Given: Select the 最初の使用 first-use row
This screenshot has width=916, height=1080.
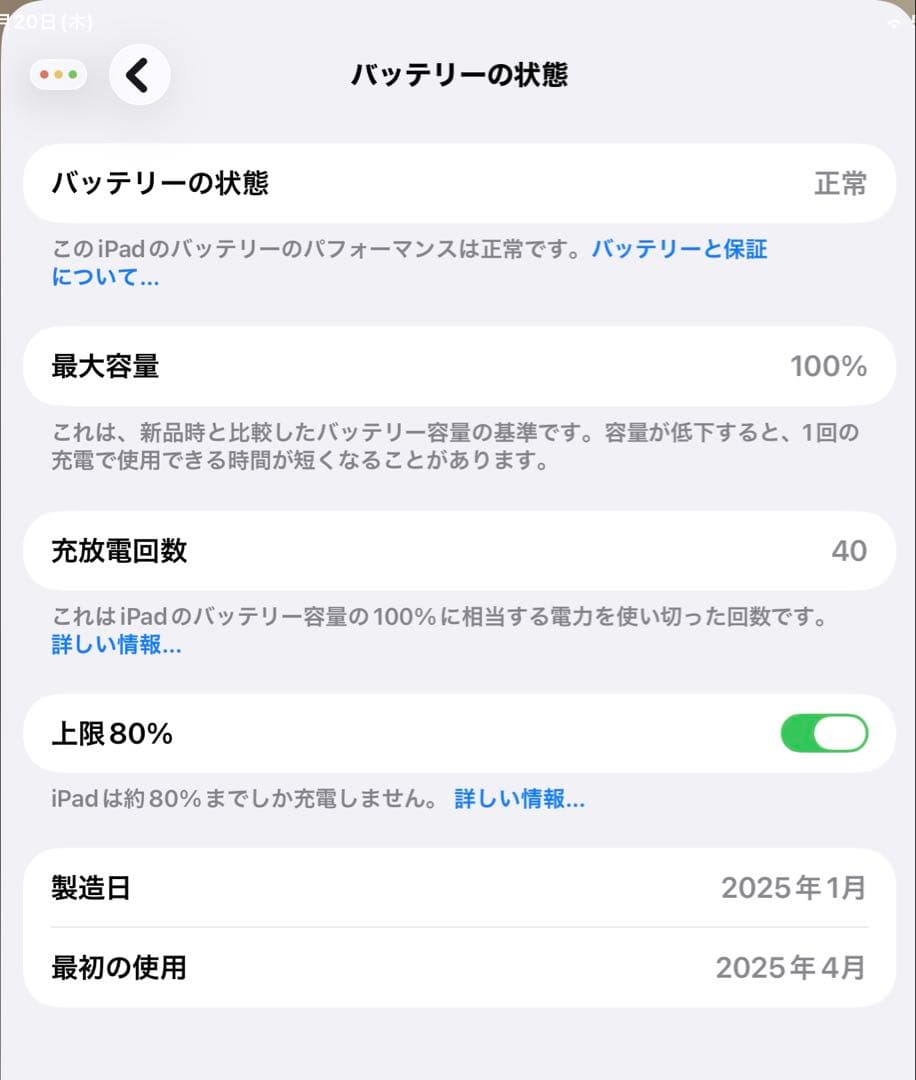Looking at the screenshot, I should (458, 967).
